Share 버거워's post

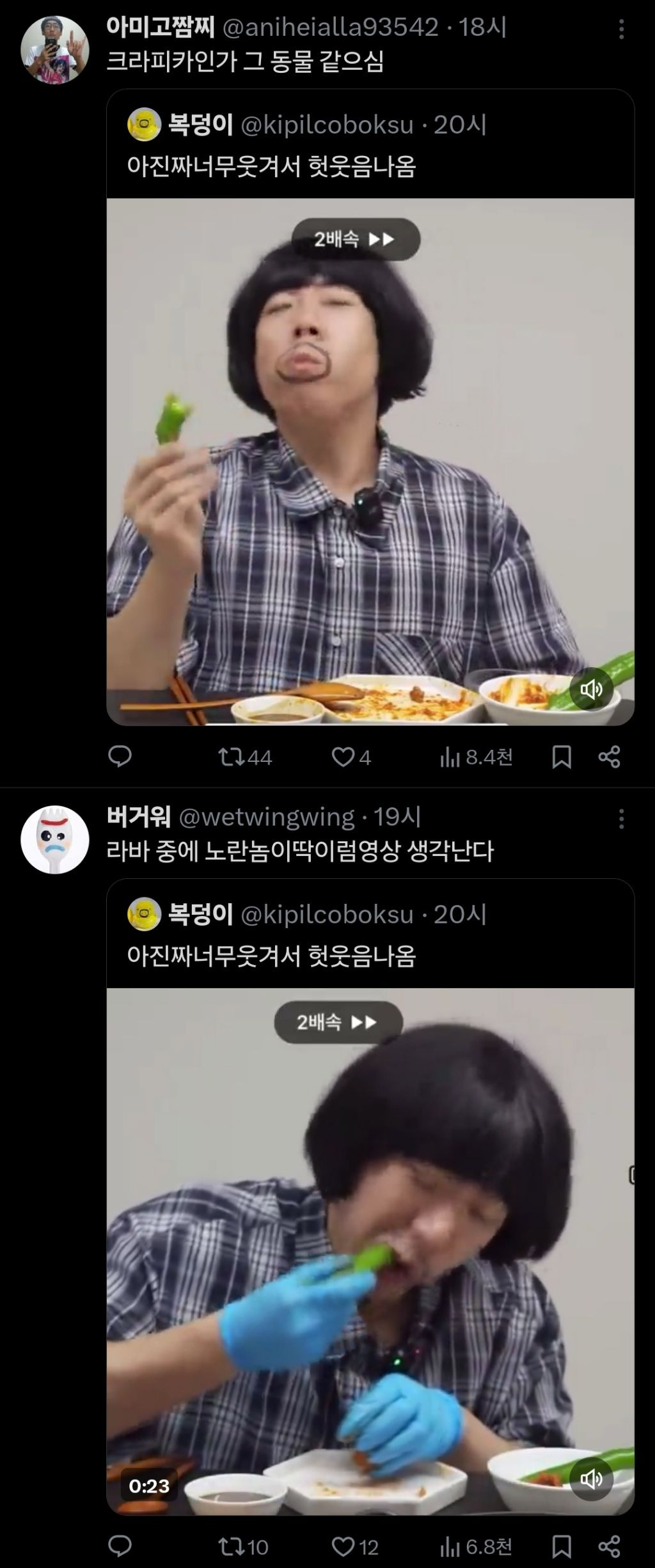click(609, 1547)
